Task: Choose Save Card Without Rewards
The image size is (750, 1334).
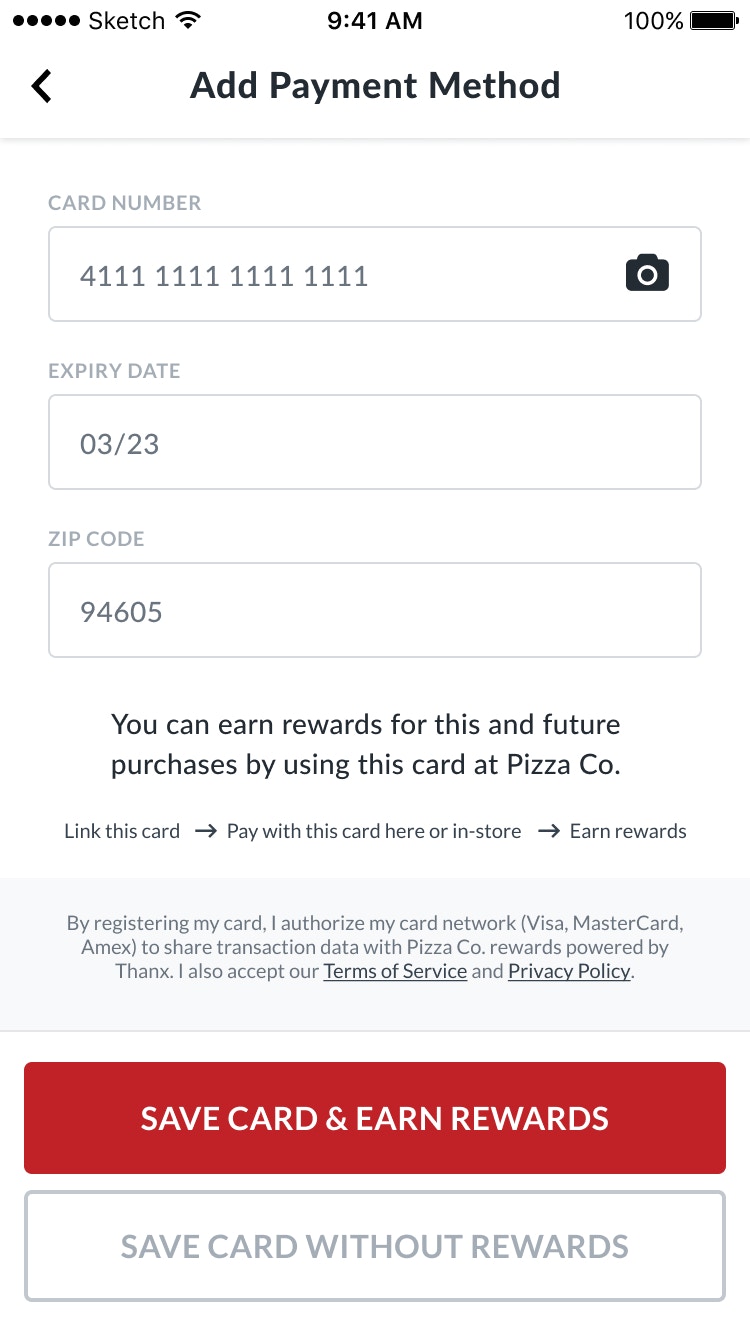Action: [x=374, y=1246]
